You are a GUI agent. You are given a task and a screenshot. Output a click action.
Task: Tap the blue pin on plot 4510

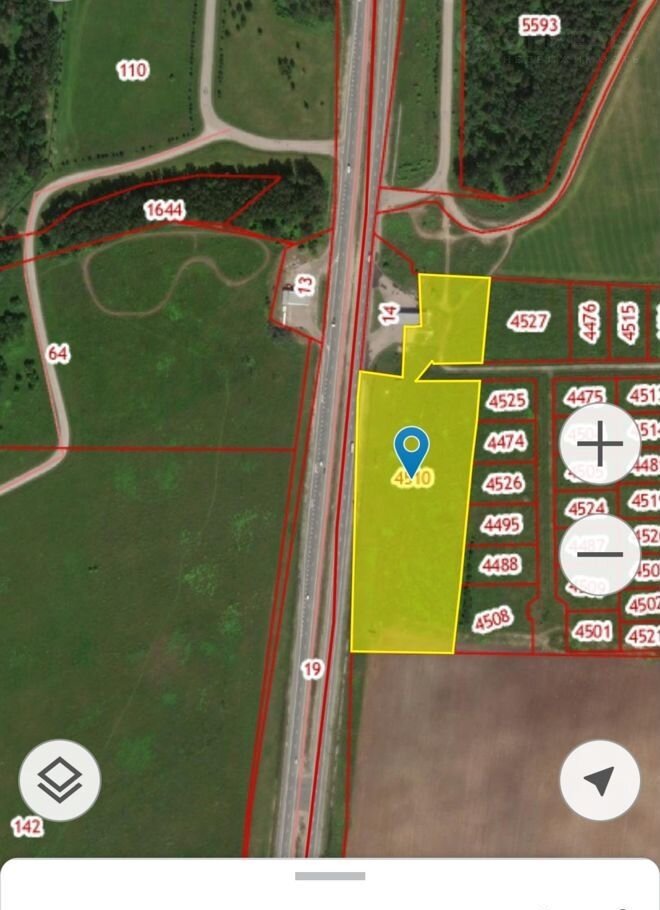coord(411,449)
